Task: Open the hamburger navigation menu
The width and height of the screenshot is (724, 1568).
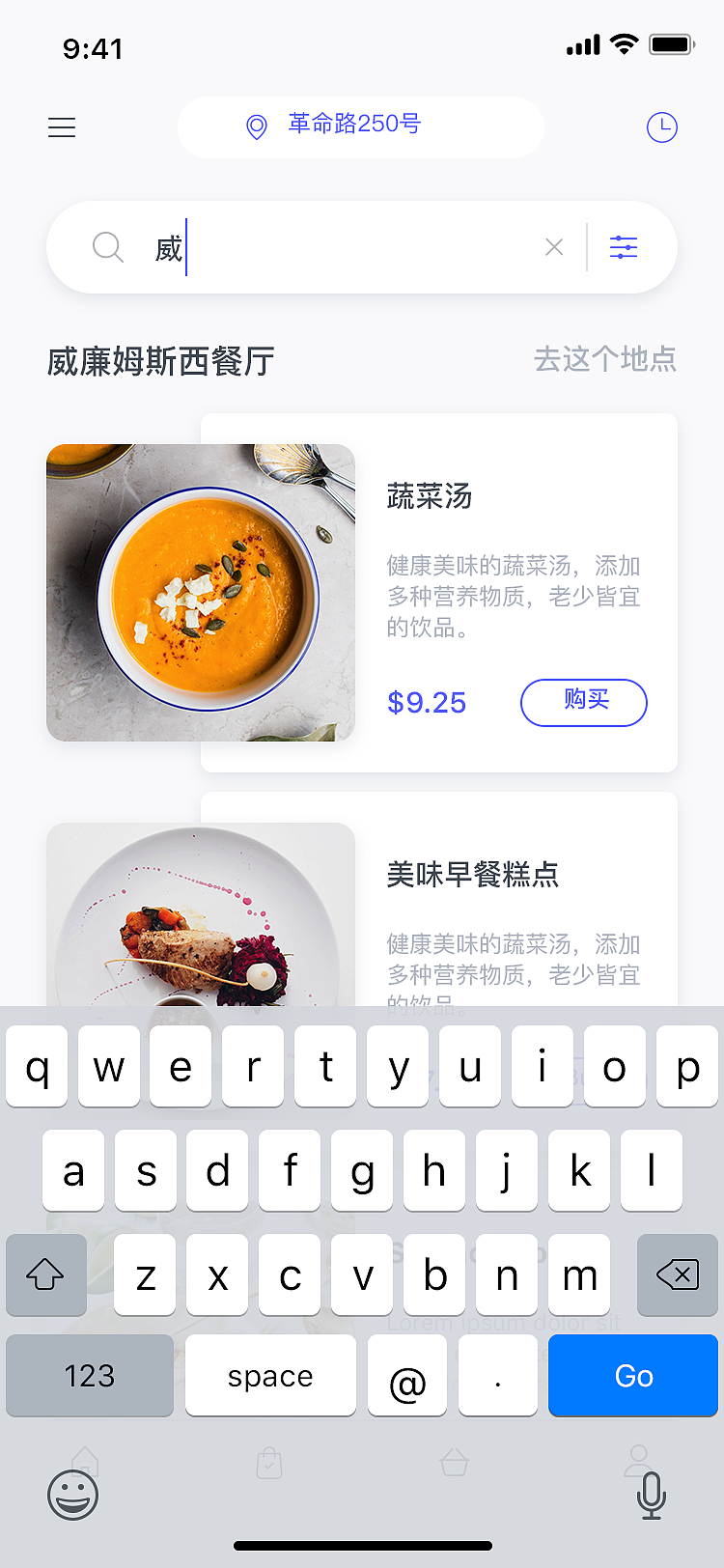Action: pyautogui.click(x=62, y=127)
